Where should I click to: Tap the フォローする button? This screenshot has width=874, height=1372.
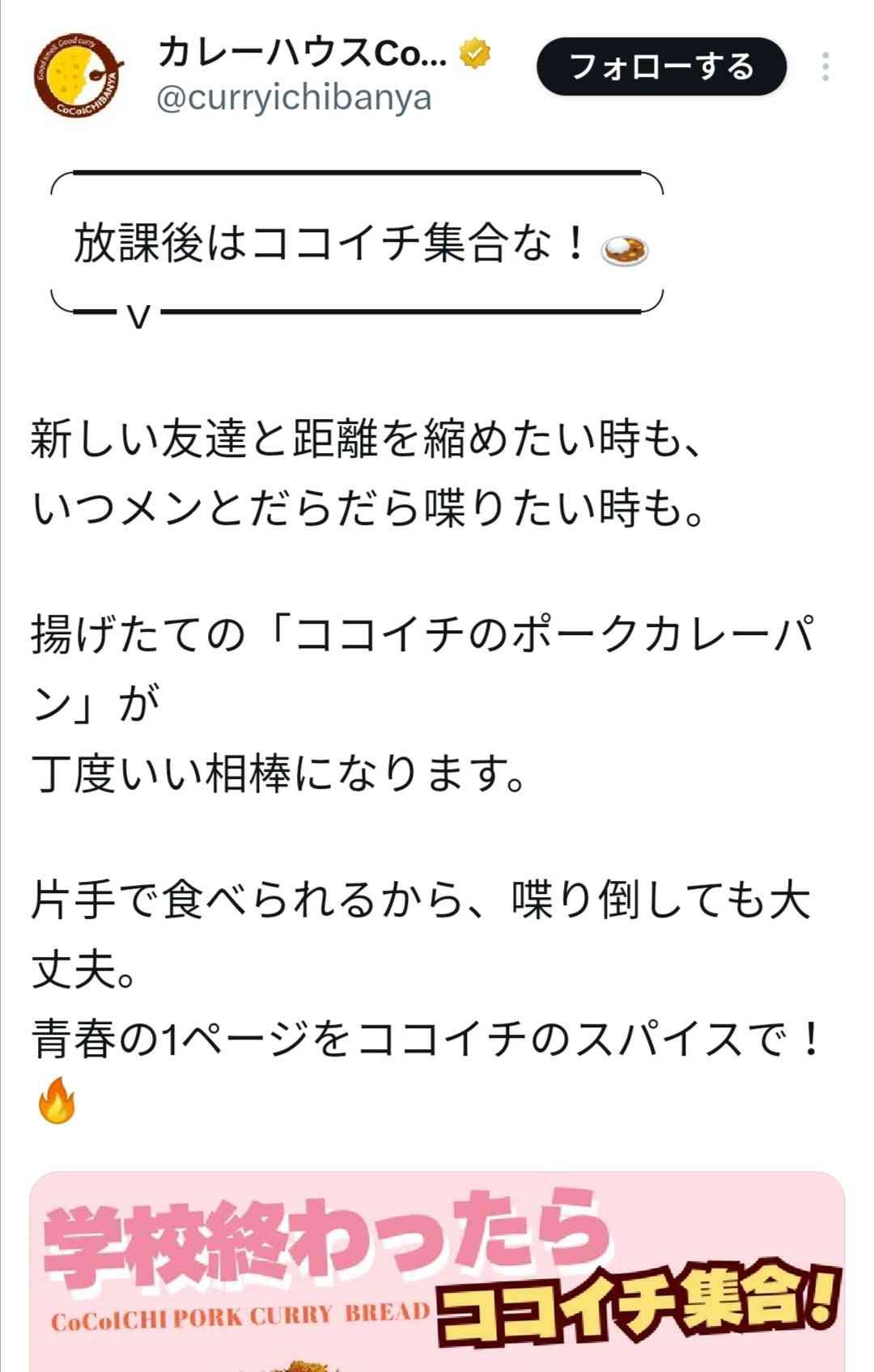click(661, 67)
